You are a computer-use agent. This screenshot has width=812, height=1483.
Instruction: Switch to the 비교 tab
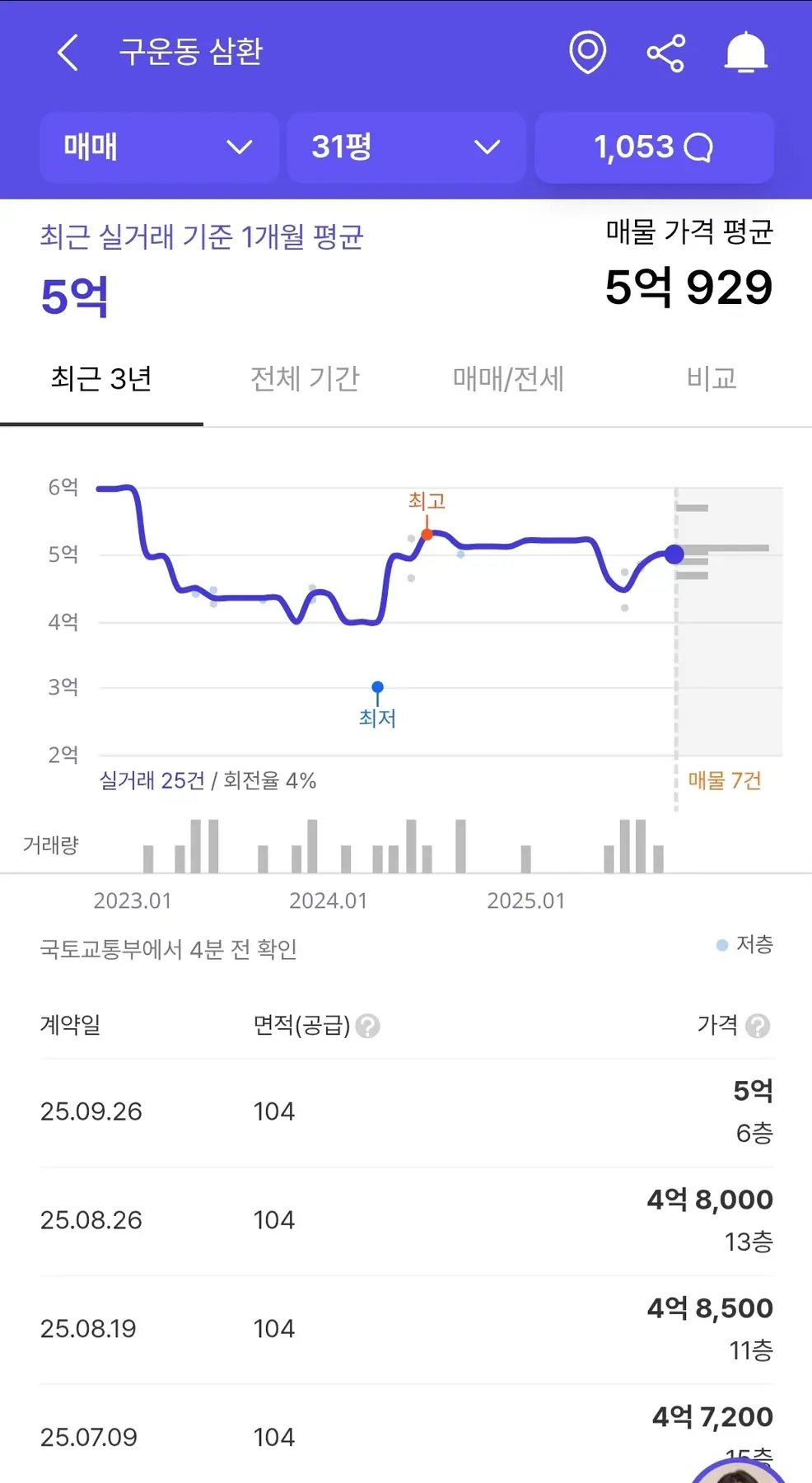[711, 379]
